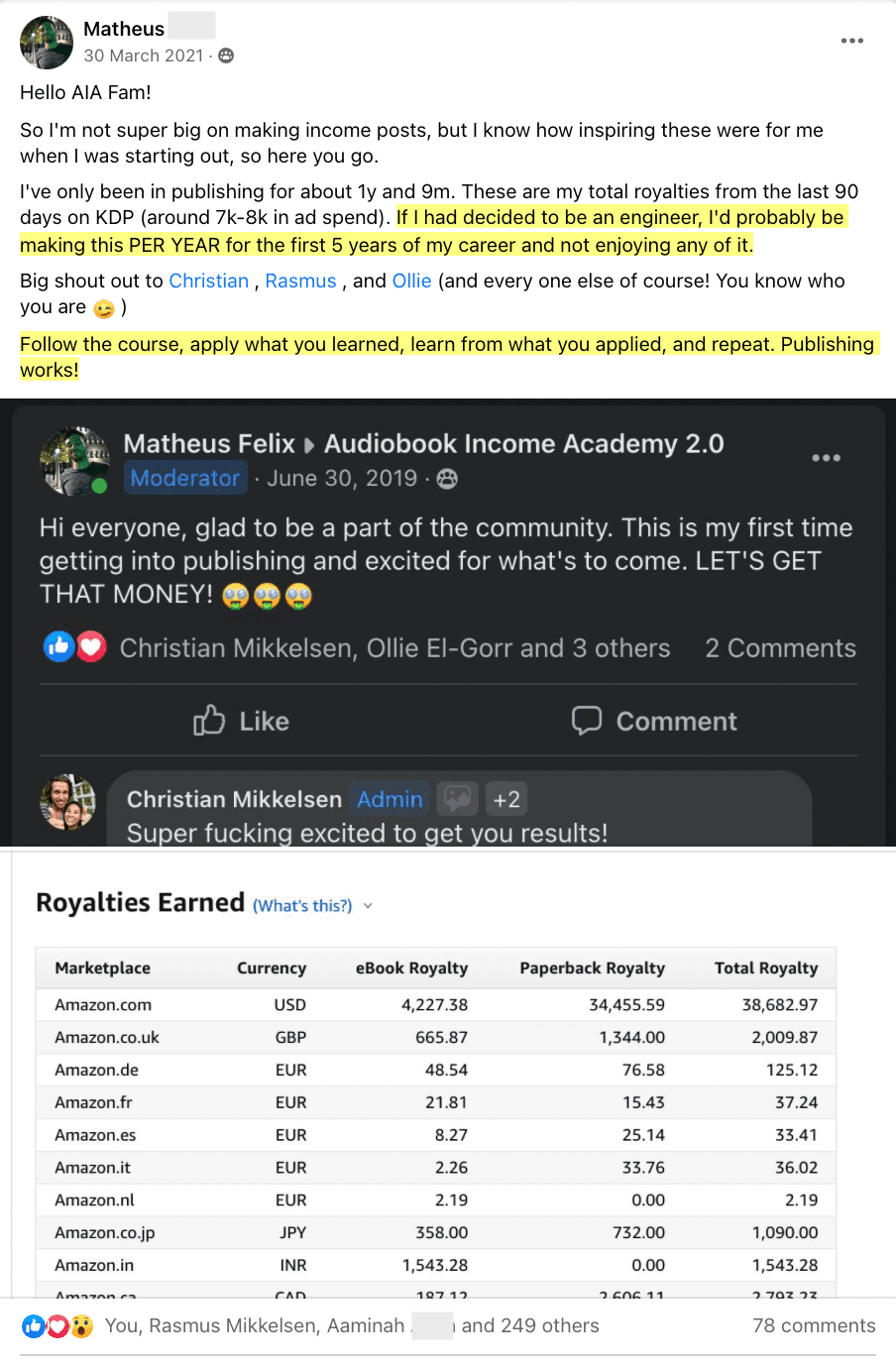Open Matheus's profile from his name
This screenshot has width=896, height=1368.
coord(124,29)
